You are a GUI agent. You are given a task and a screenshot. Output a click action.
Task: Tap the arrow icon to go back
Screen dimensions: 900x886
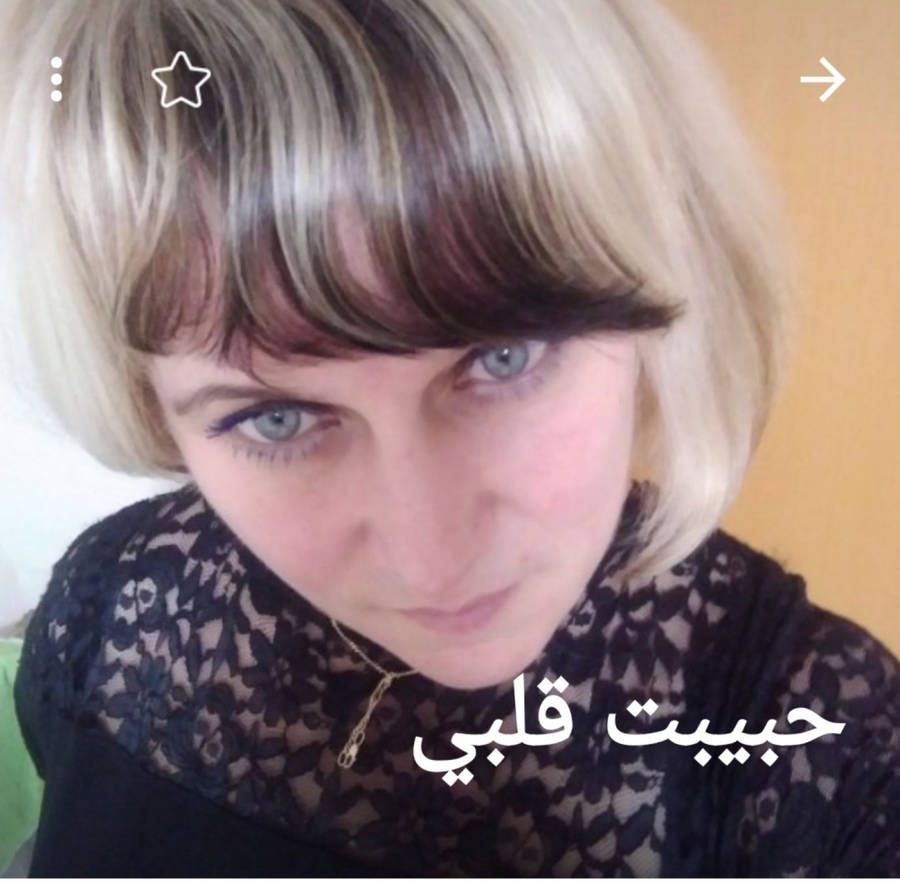822,80
